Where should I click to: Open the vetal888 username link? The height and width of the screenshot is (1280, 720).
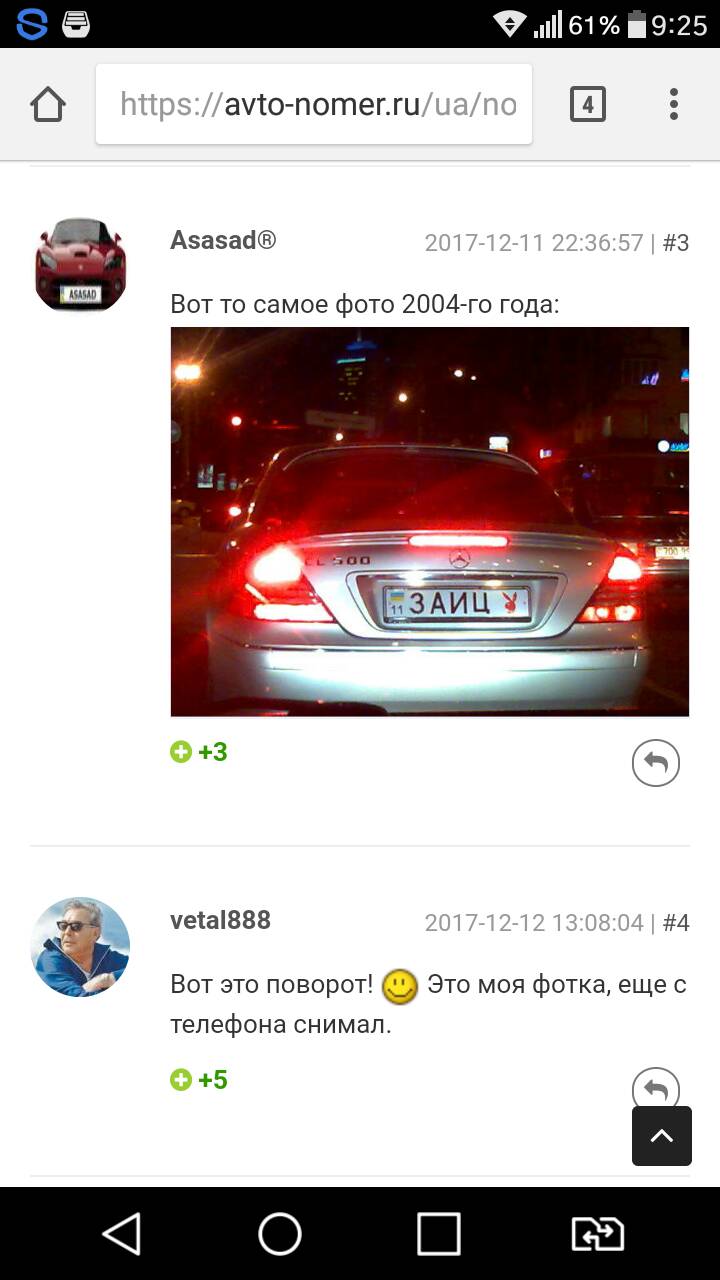[221, 920]
